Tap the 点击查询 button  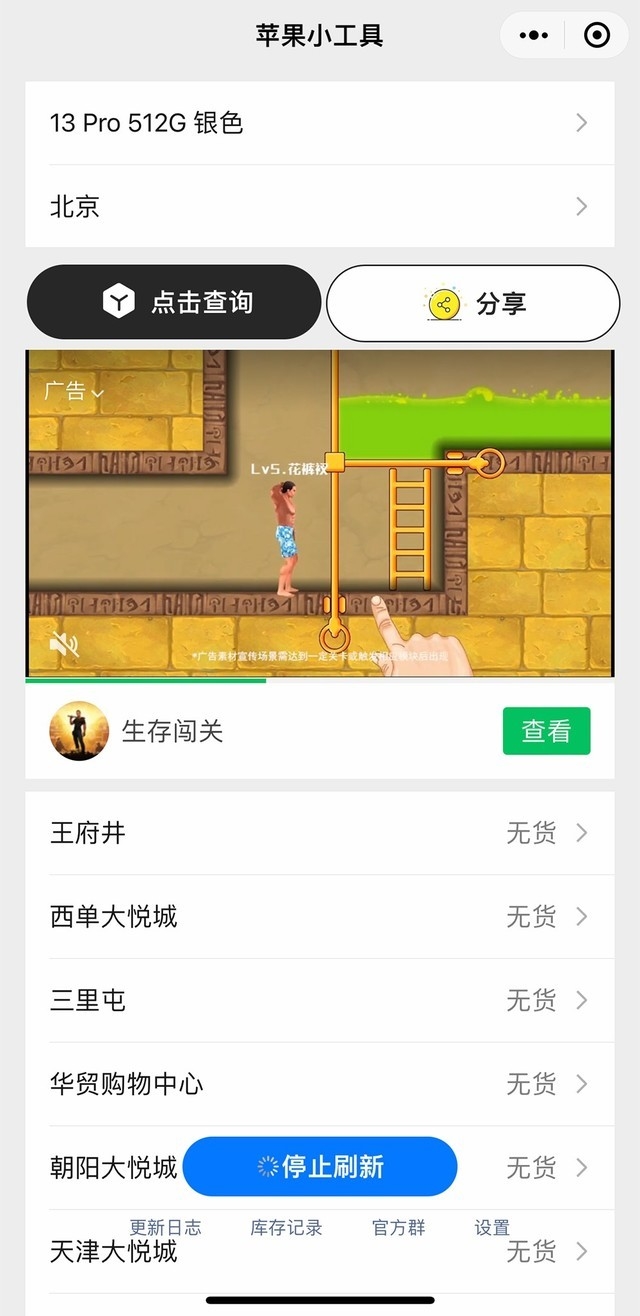174,303
